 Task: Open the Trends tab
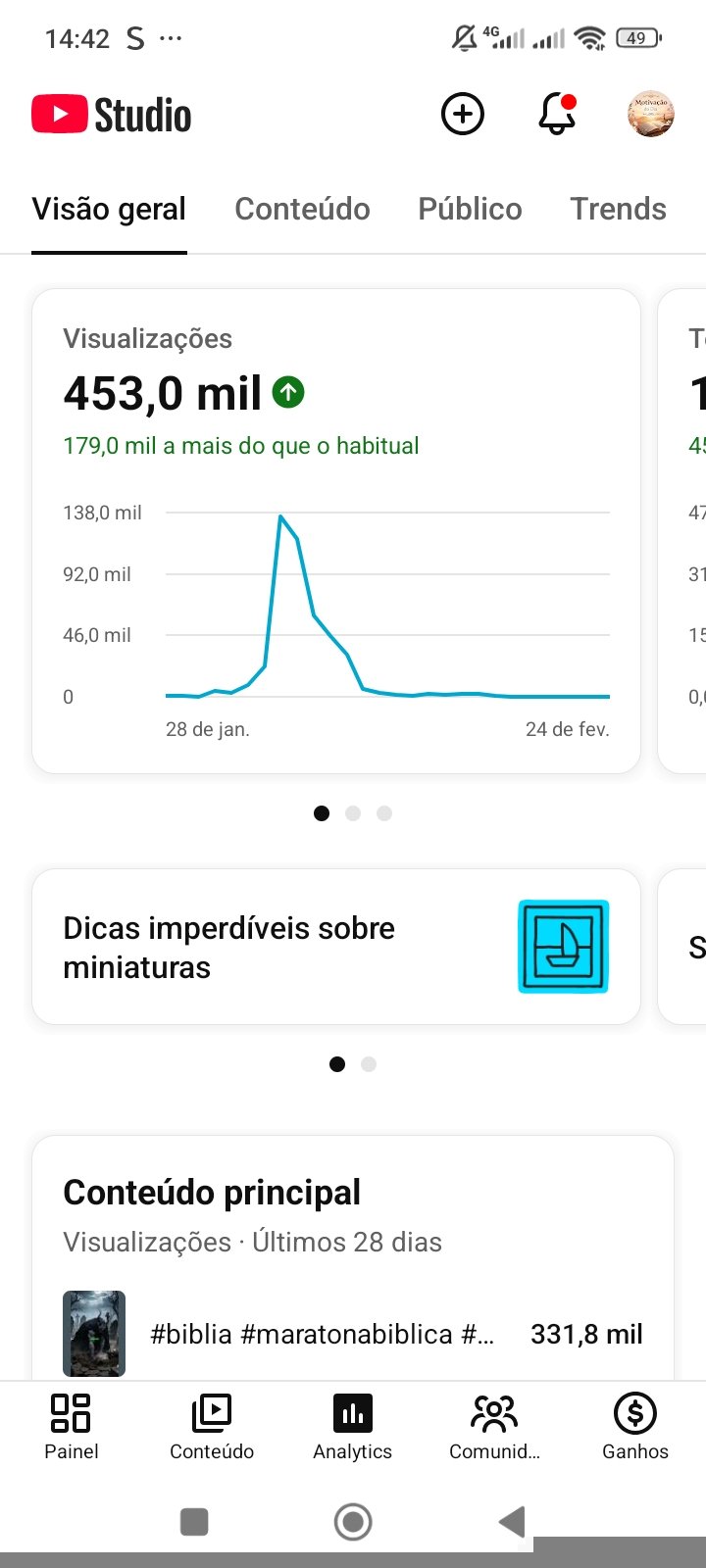pos(618,209)
